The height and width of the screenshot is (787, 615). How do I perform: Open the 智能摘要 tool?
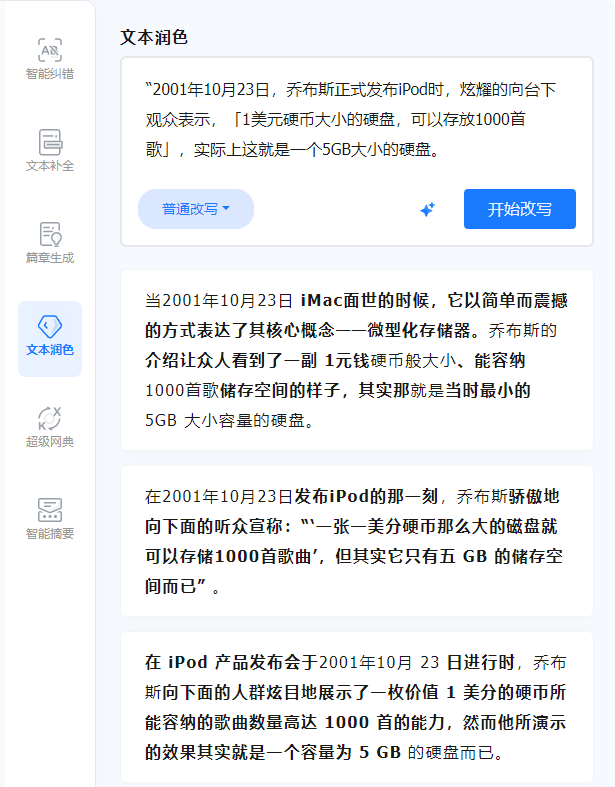pyautogui.click(x=49, y=518)
